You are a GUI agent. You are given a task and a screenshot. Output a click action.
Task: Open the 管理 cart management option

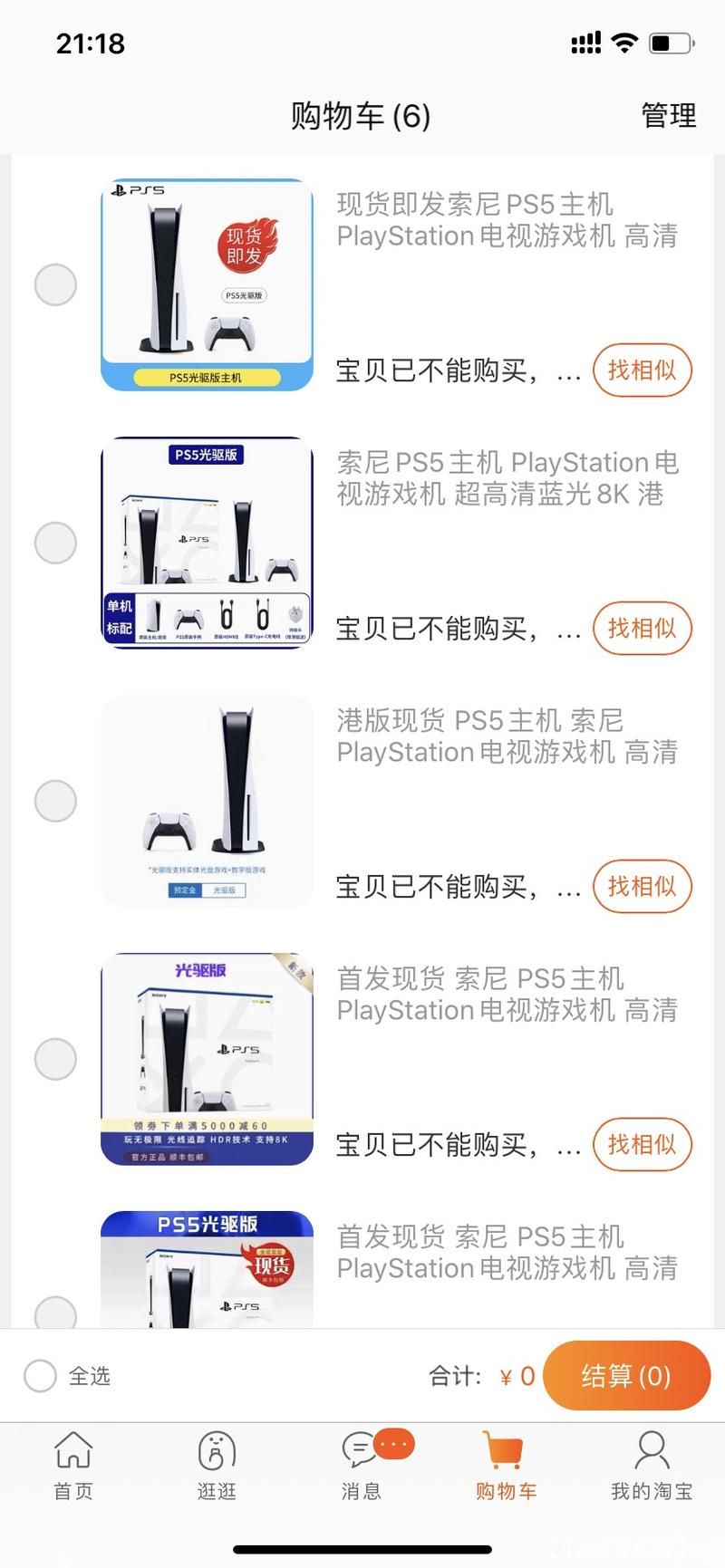click(x=669, y=116)
